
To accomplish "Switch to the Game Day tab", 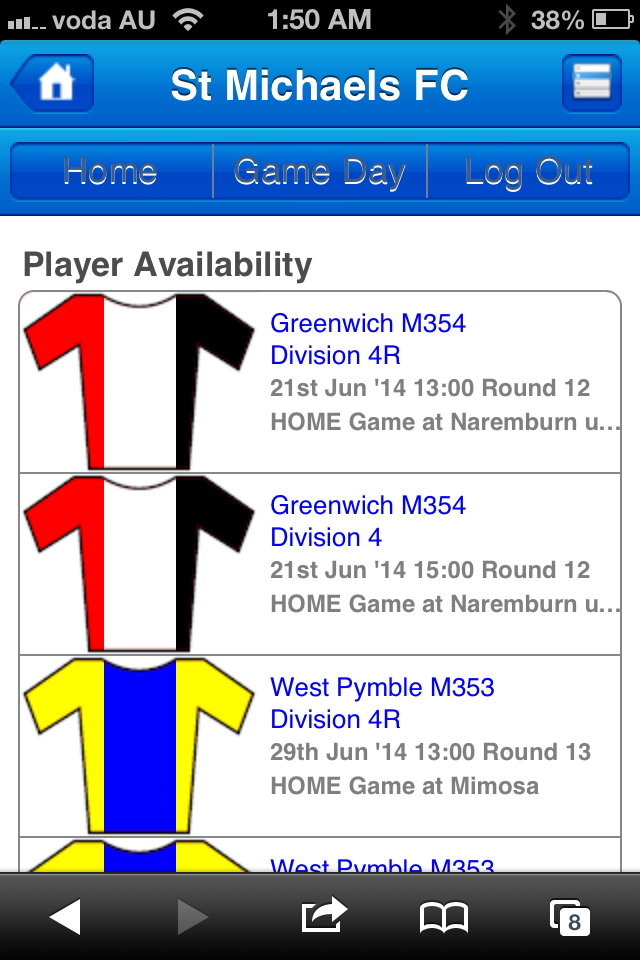I will [x=320, y=172].
